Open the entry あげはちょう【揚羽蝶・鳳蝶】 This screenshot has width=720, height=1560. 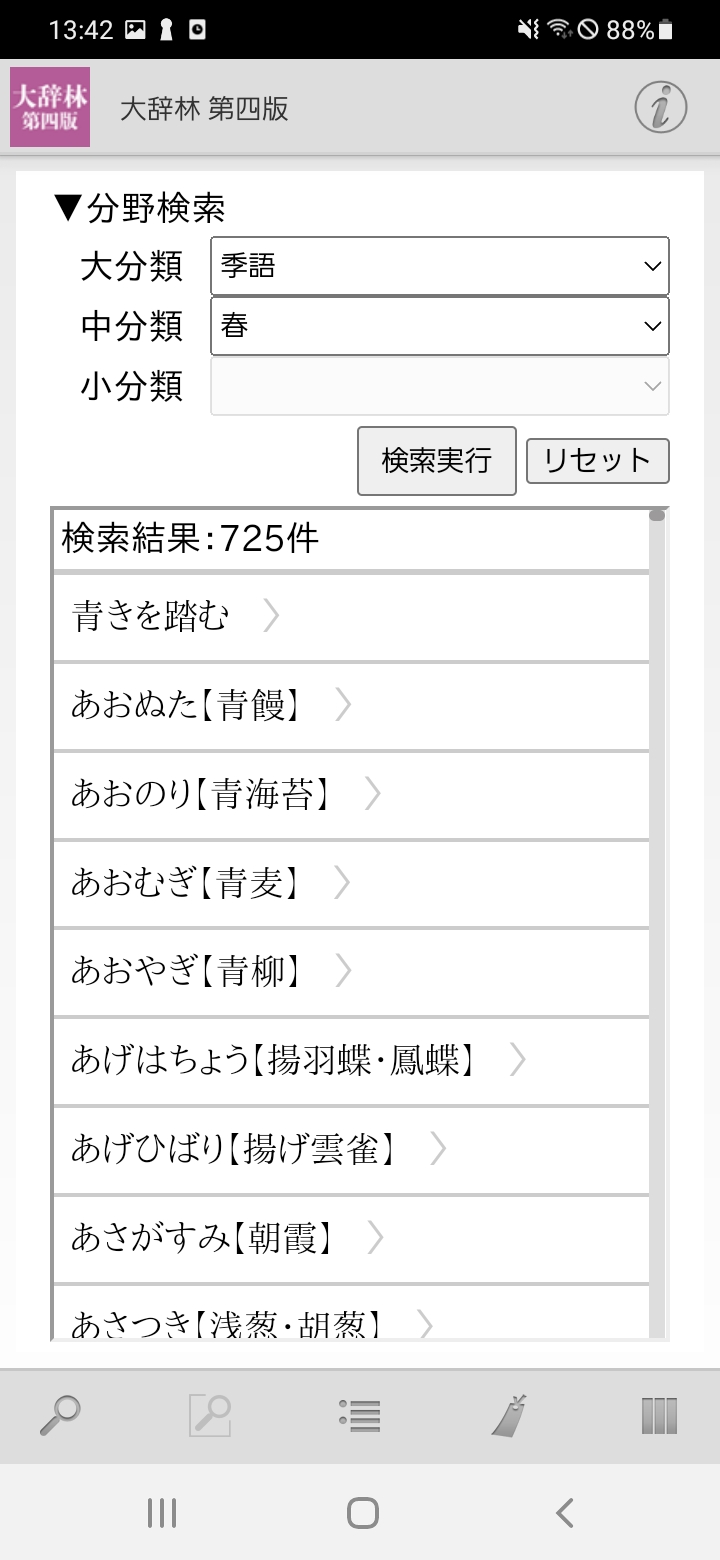(350, 1060)
